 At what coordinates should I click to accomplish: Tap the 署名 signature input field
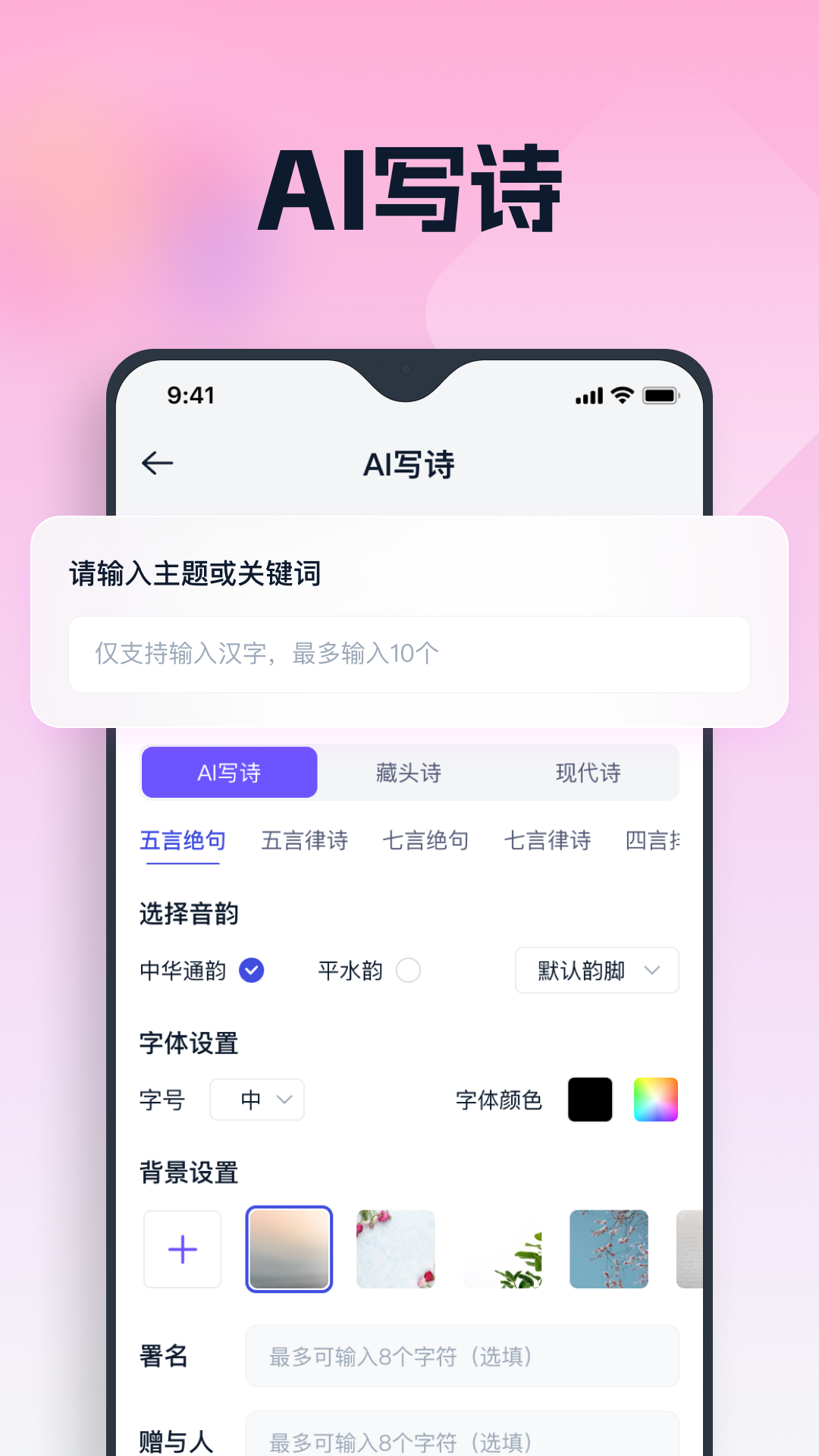(463, 1357)
